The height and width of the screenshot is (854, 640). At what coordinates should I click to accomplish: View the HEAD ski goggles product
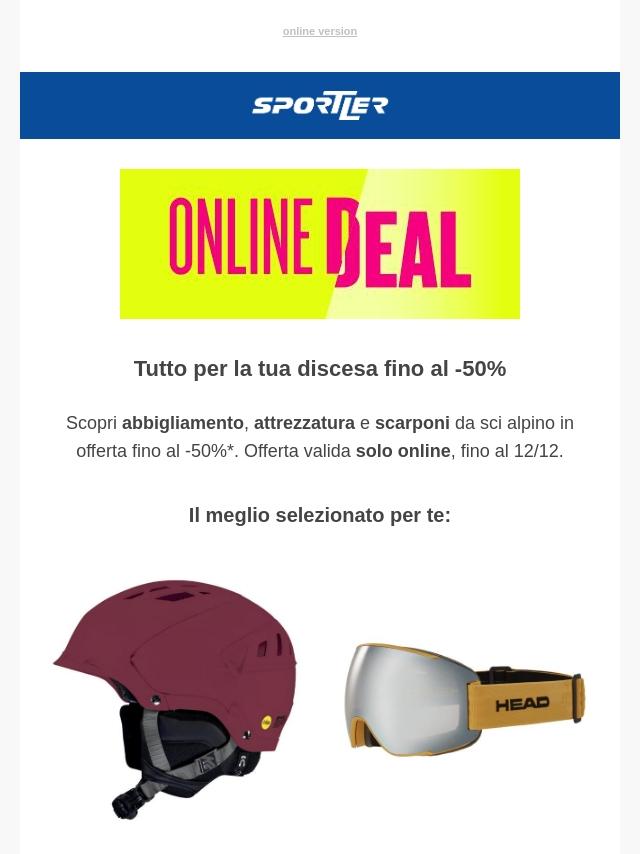pos(464,699)
